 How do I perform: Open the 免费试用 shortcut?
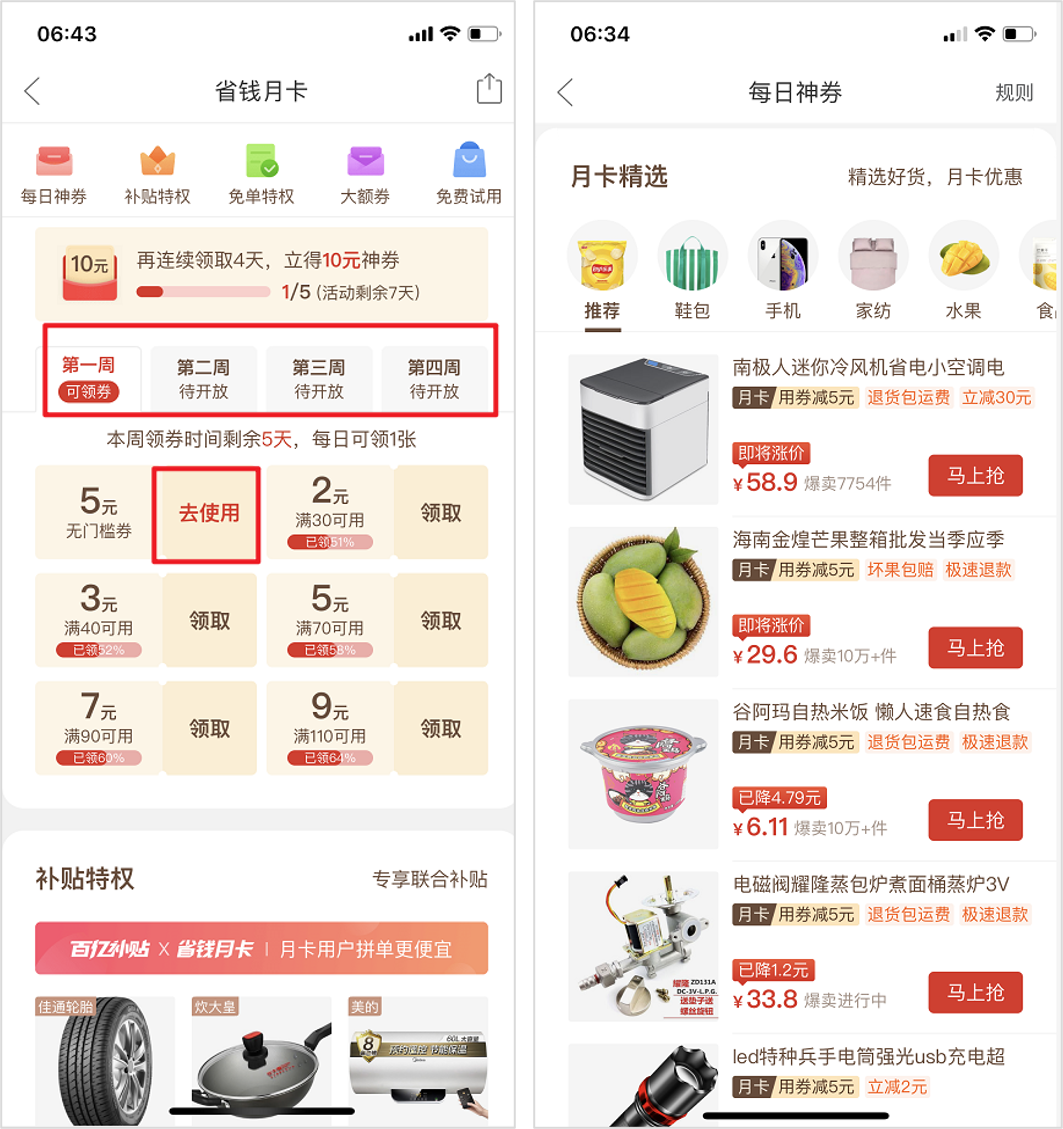point(468,173)
